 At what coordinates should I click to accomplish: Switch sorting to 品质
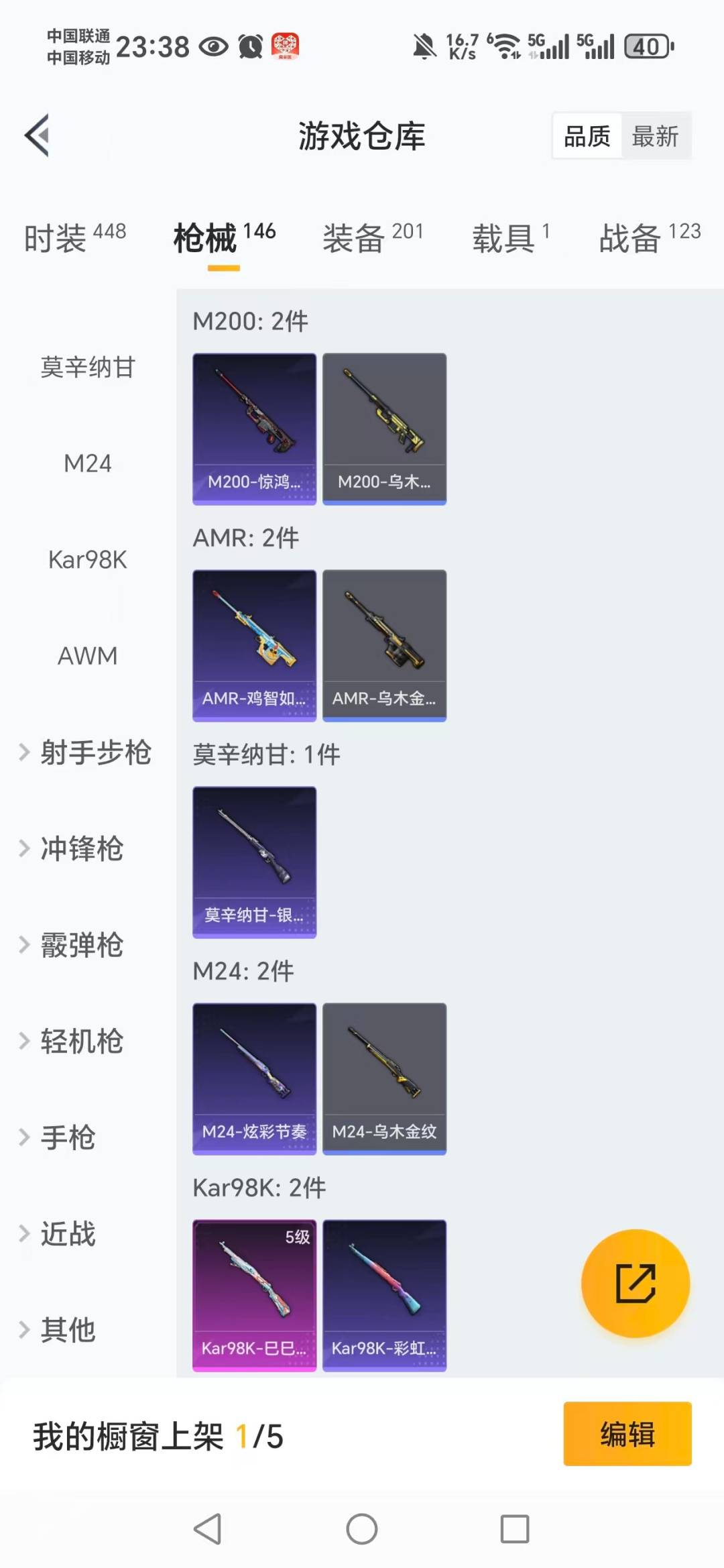click(586, 135)
